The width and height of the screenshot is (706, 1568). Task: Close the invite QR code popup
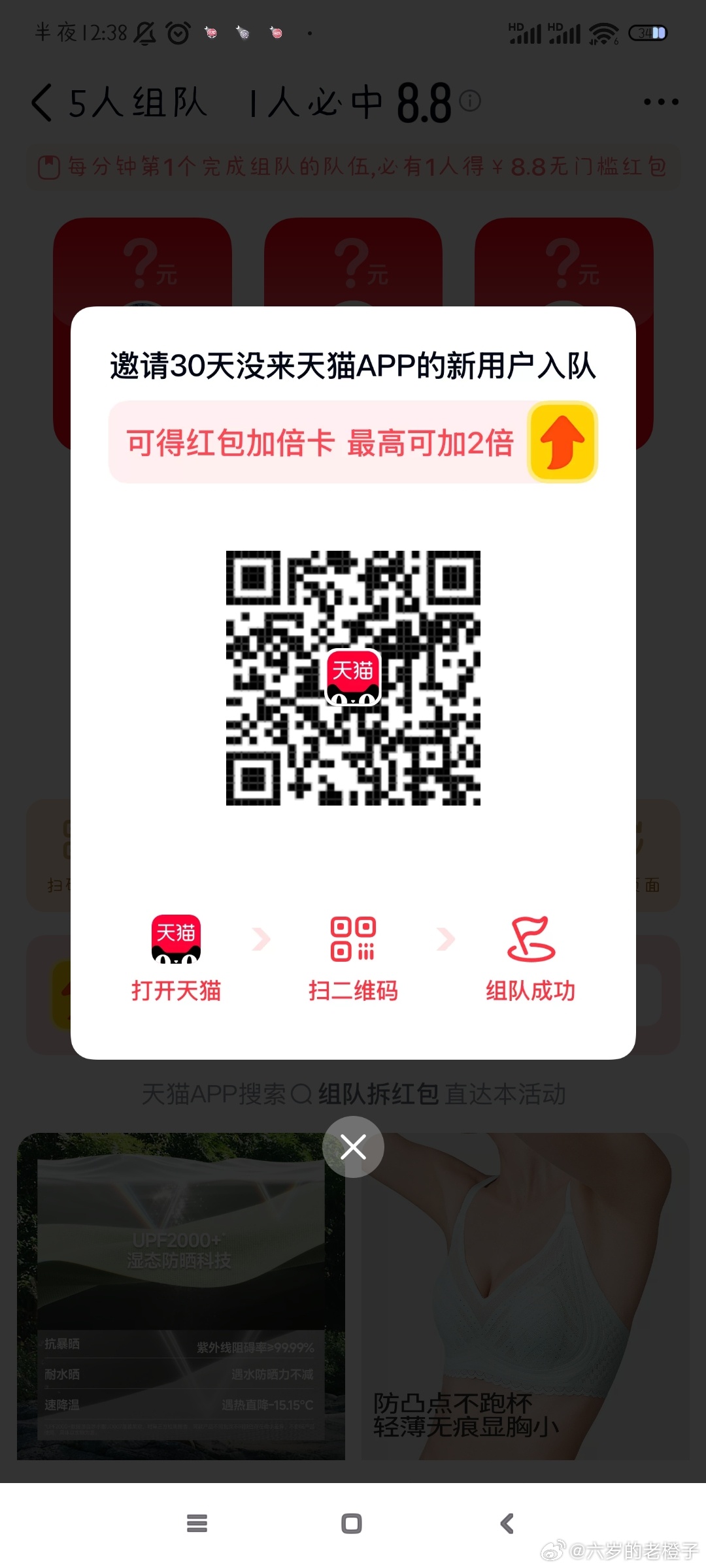point(353,1147)
